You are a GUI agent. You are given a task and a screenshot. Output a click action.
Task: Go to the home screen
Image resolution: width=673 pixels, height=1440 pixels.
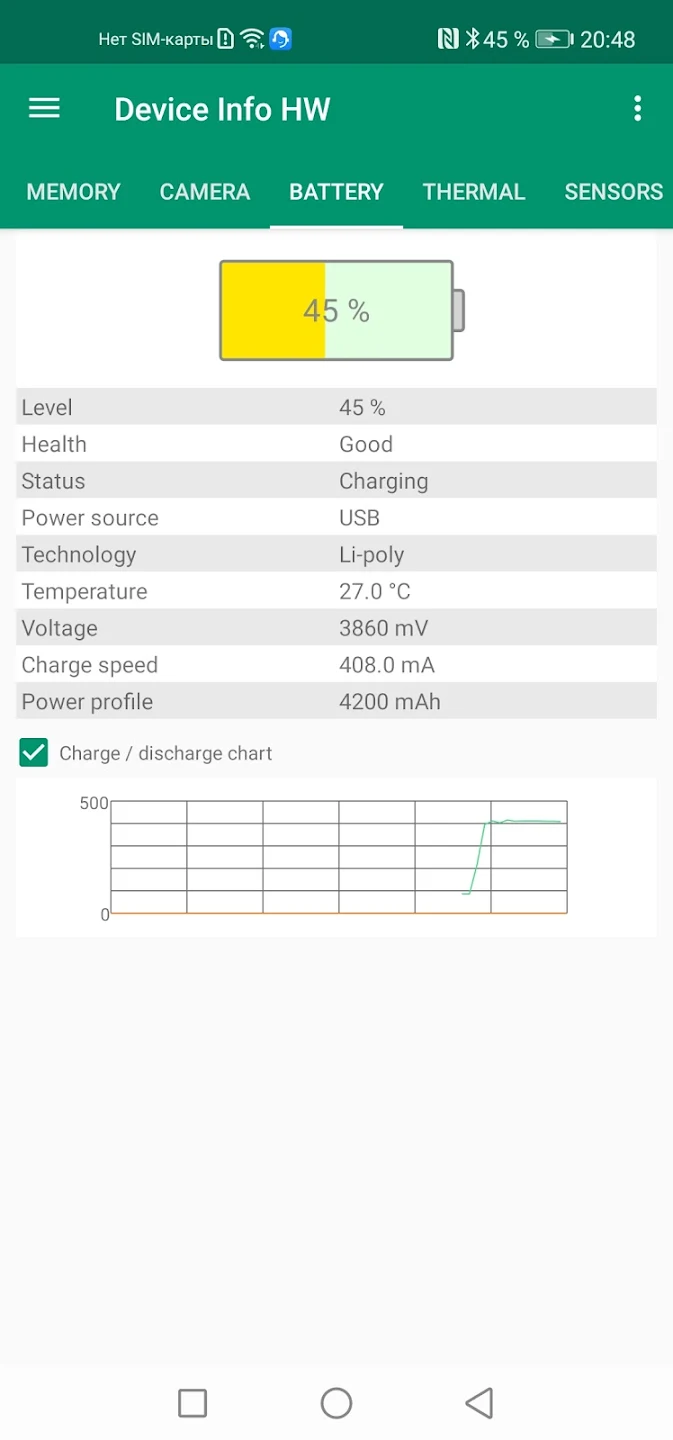336,1403
